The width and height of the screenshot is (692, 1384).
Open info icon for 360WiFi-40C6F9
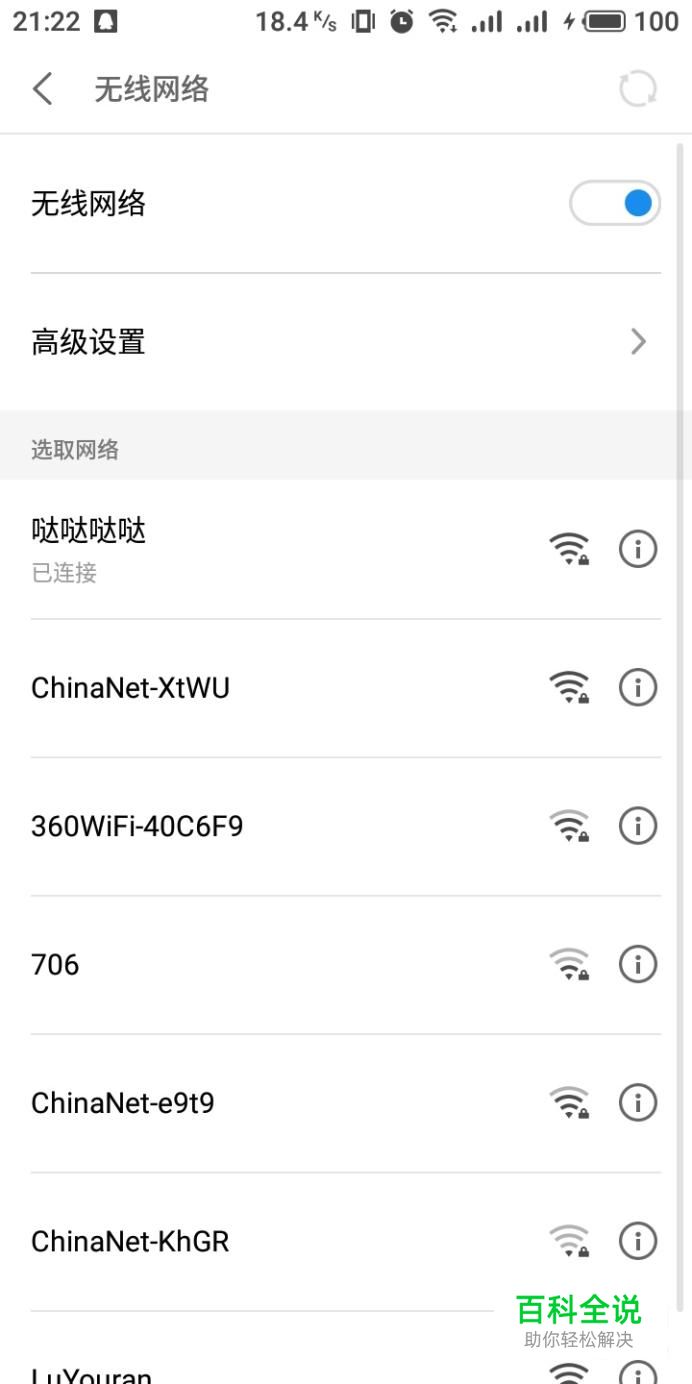[638, 826]
